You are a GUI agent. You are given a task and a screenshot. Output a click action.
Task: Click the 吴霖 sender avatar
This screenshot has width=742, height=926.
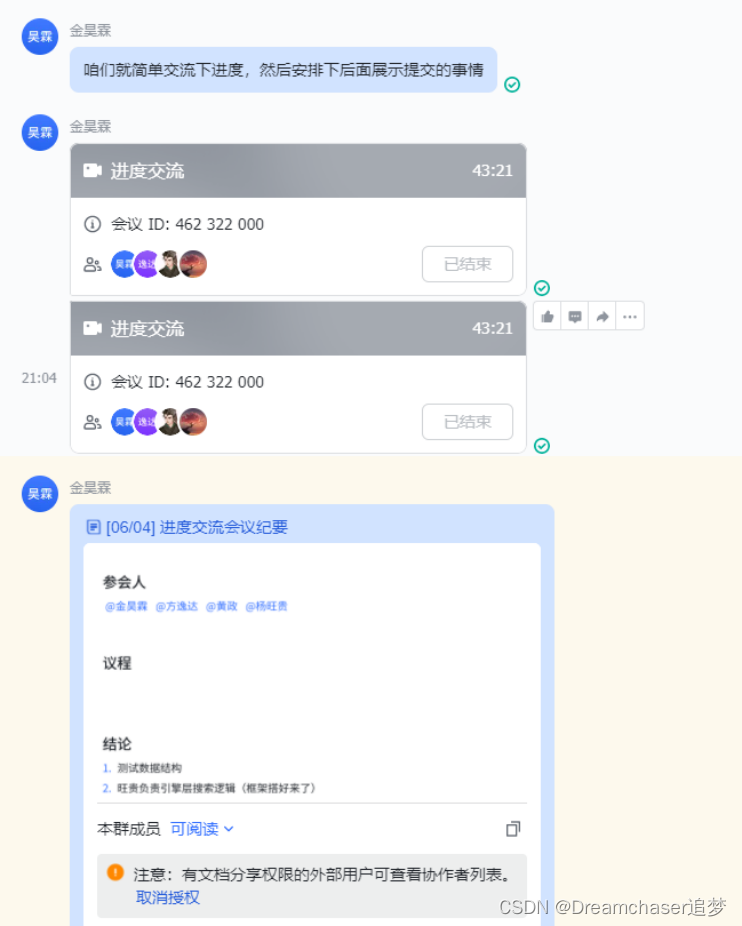point(39,36)
